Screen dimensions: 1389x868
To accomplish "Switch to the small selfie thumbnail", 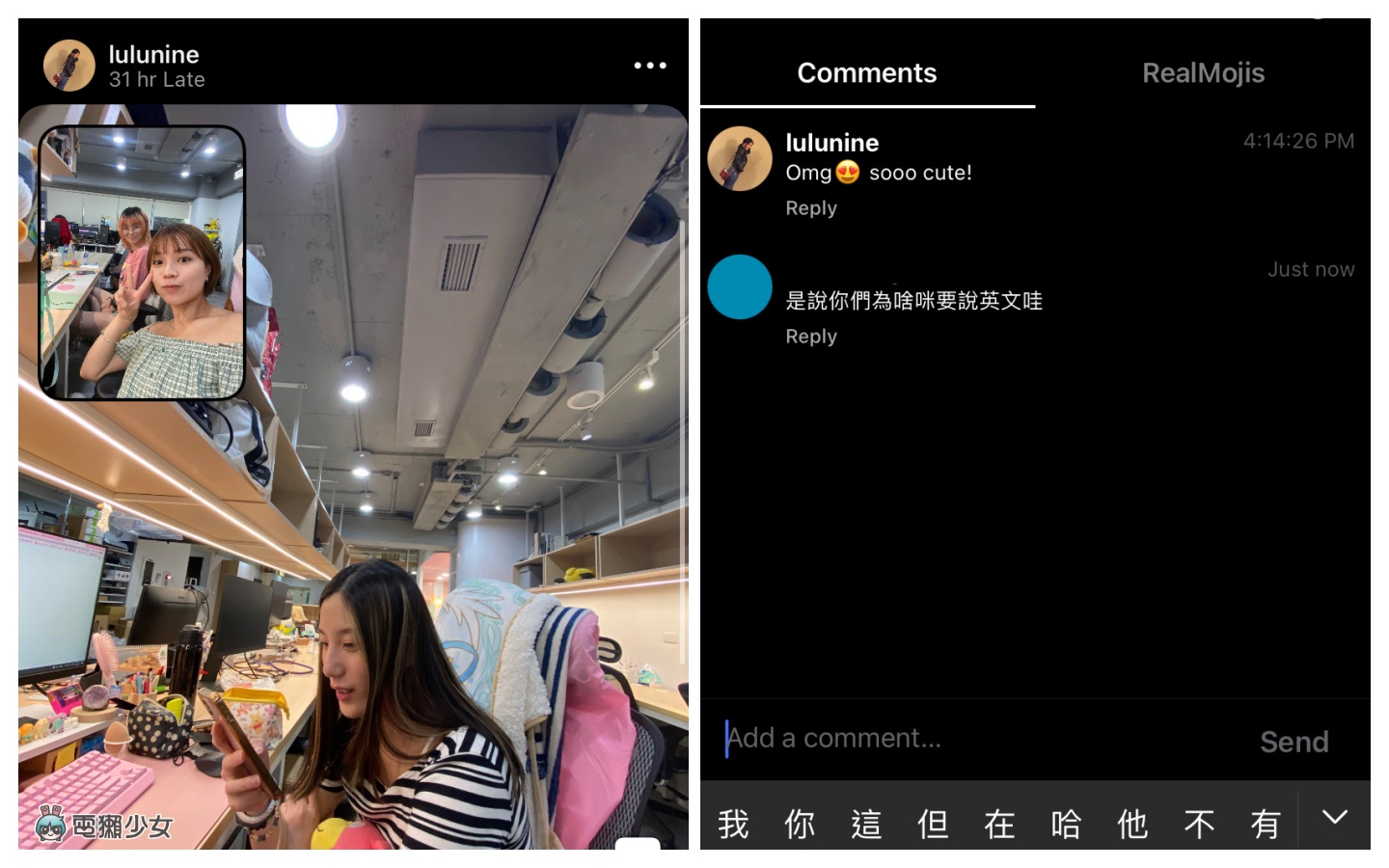I will click(x=142, y=262).
